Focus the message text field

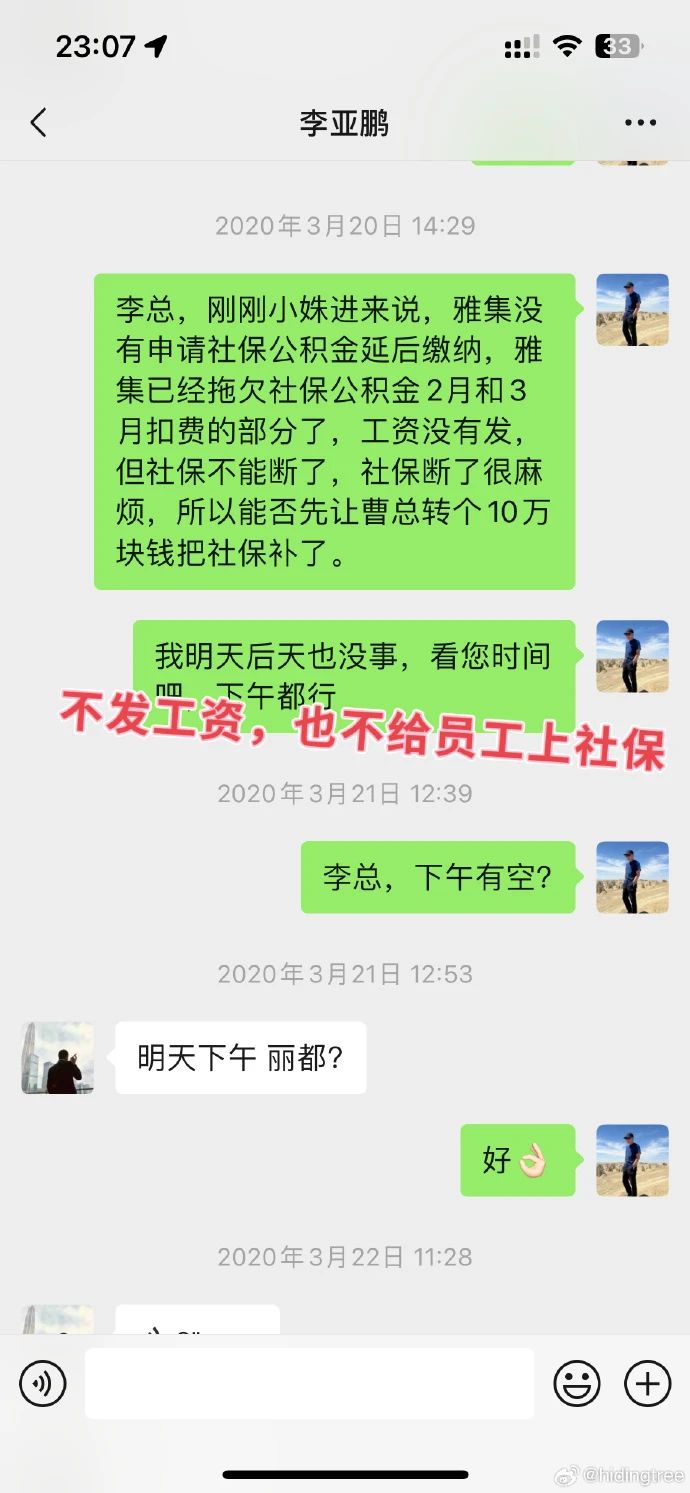point(309,1384)
